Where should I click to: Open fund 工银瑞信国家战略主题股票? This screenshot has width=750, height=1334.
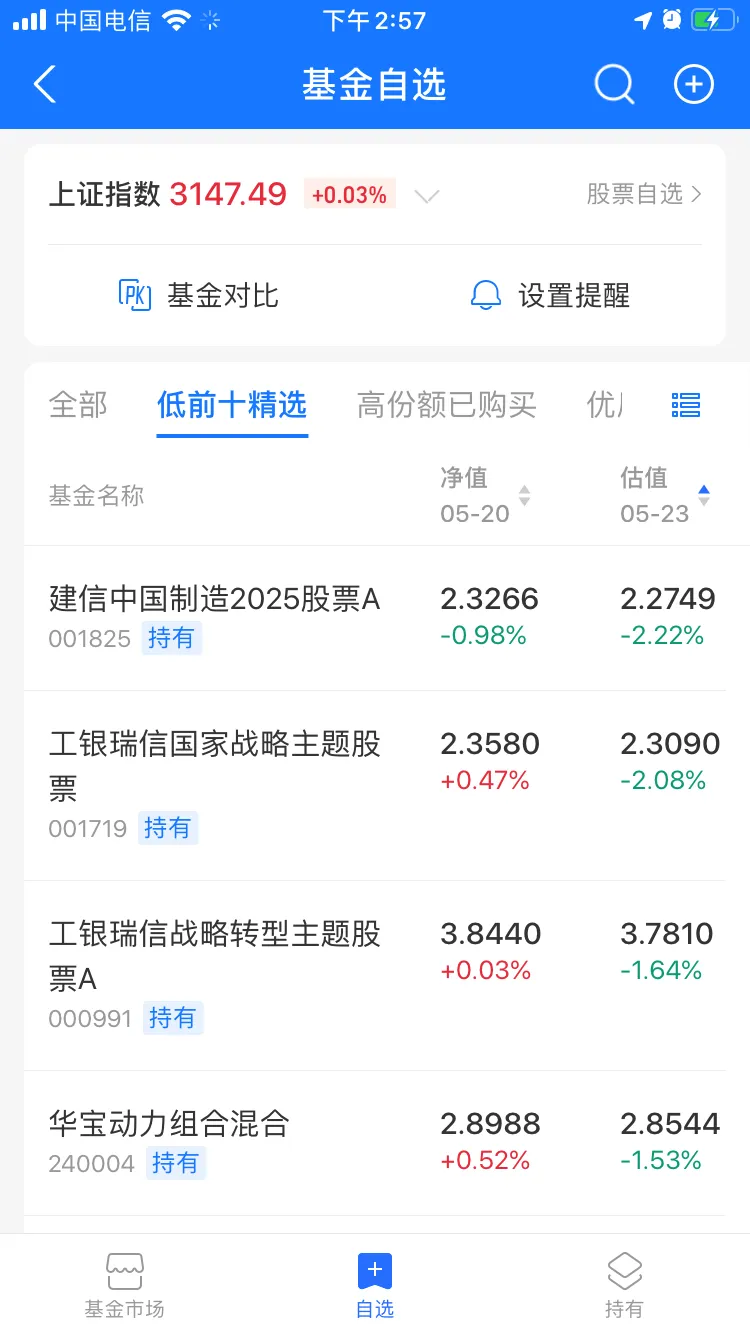click(375, 786)
